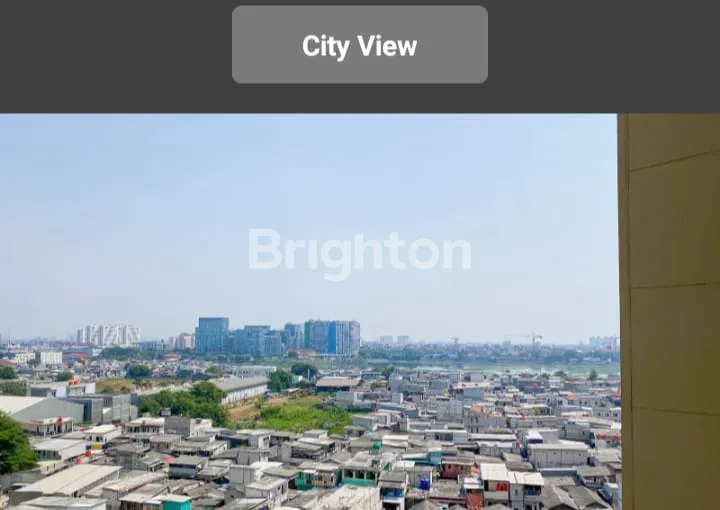
Task: Tap the City View label button
Action: [360, 45]
